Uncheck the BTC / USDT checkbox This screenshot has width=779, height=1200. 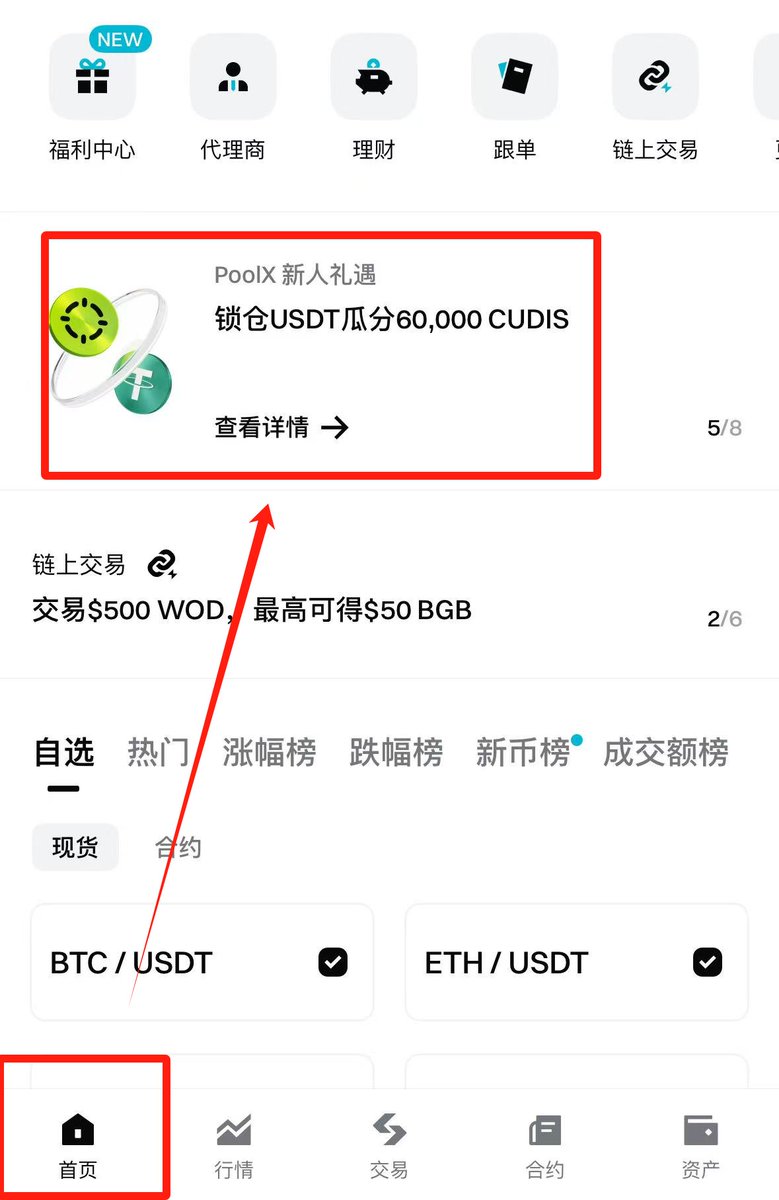[x=333, y=962]
